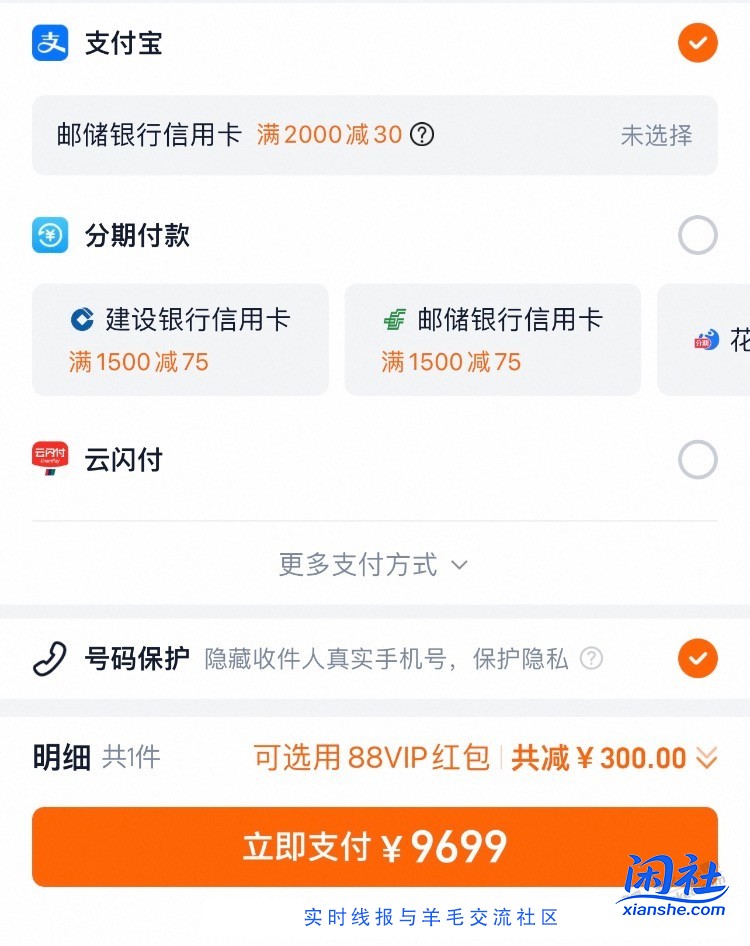
Task: Tap the 立即支付 ¥9699 pay button
Action: tap(374, 845)
